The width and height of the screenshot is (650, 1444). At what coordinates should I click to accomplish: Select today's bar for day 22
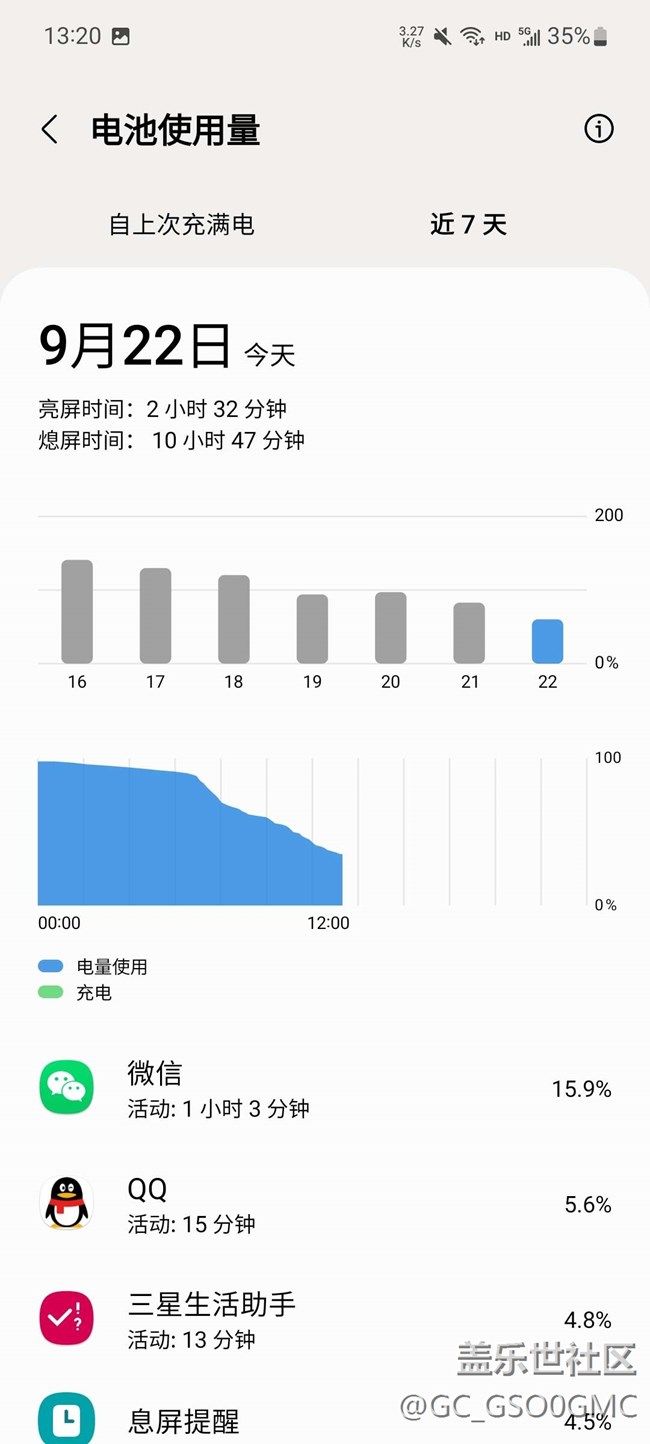tap(547, 641)
